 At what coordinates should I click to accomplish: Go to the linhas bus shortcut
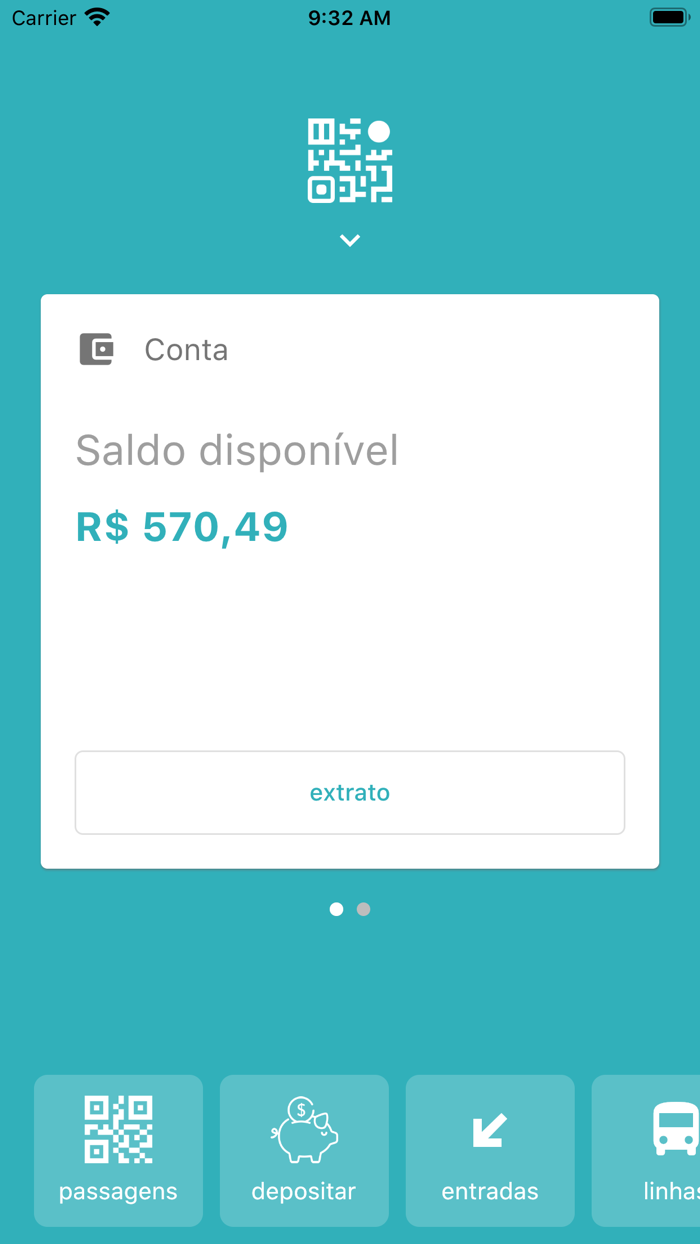click(660, 1150)
